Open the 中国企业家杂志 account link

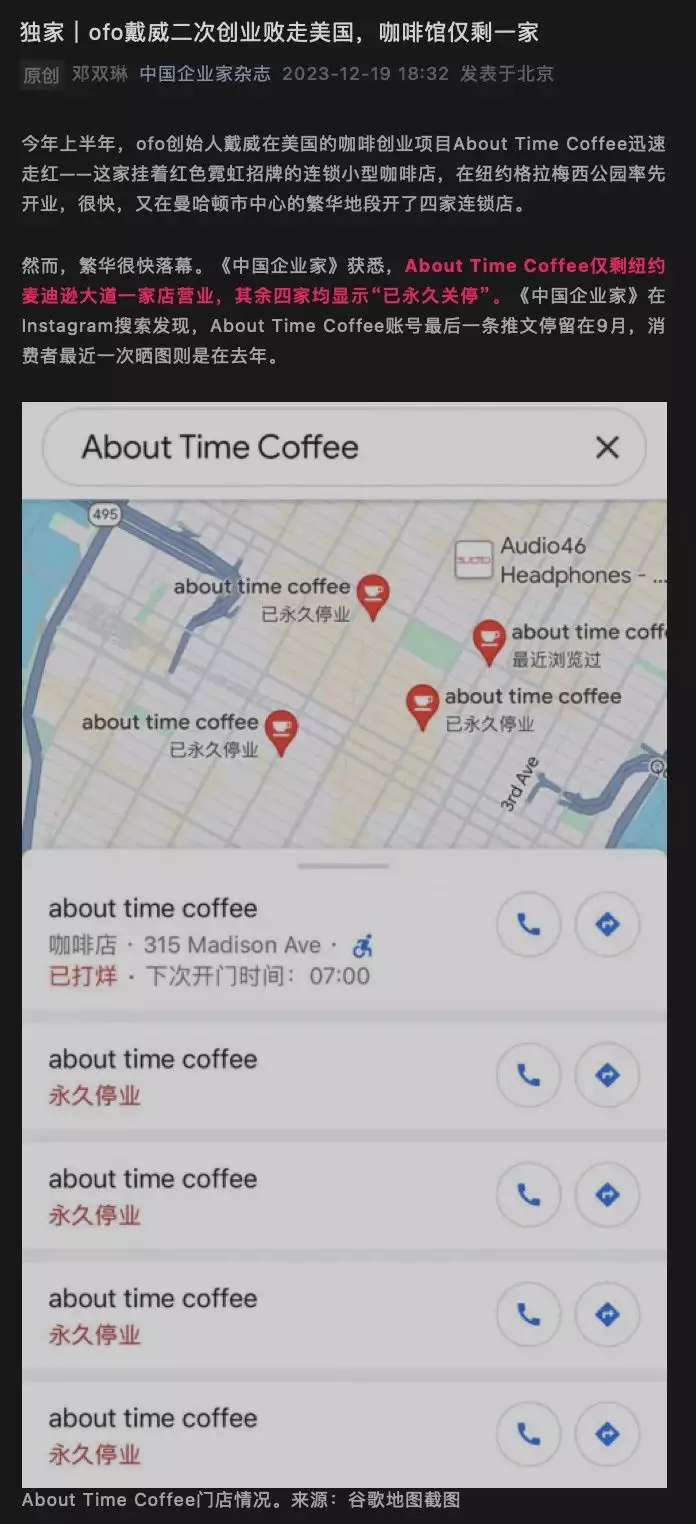[x=205, y=74]
